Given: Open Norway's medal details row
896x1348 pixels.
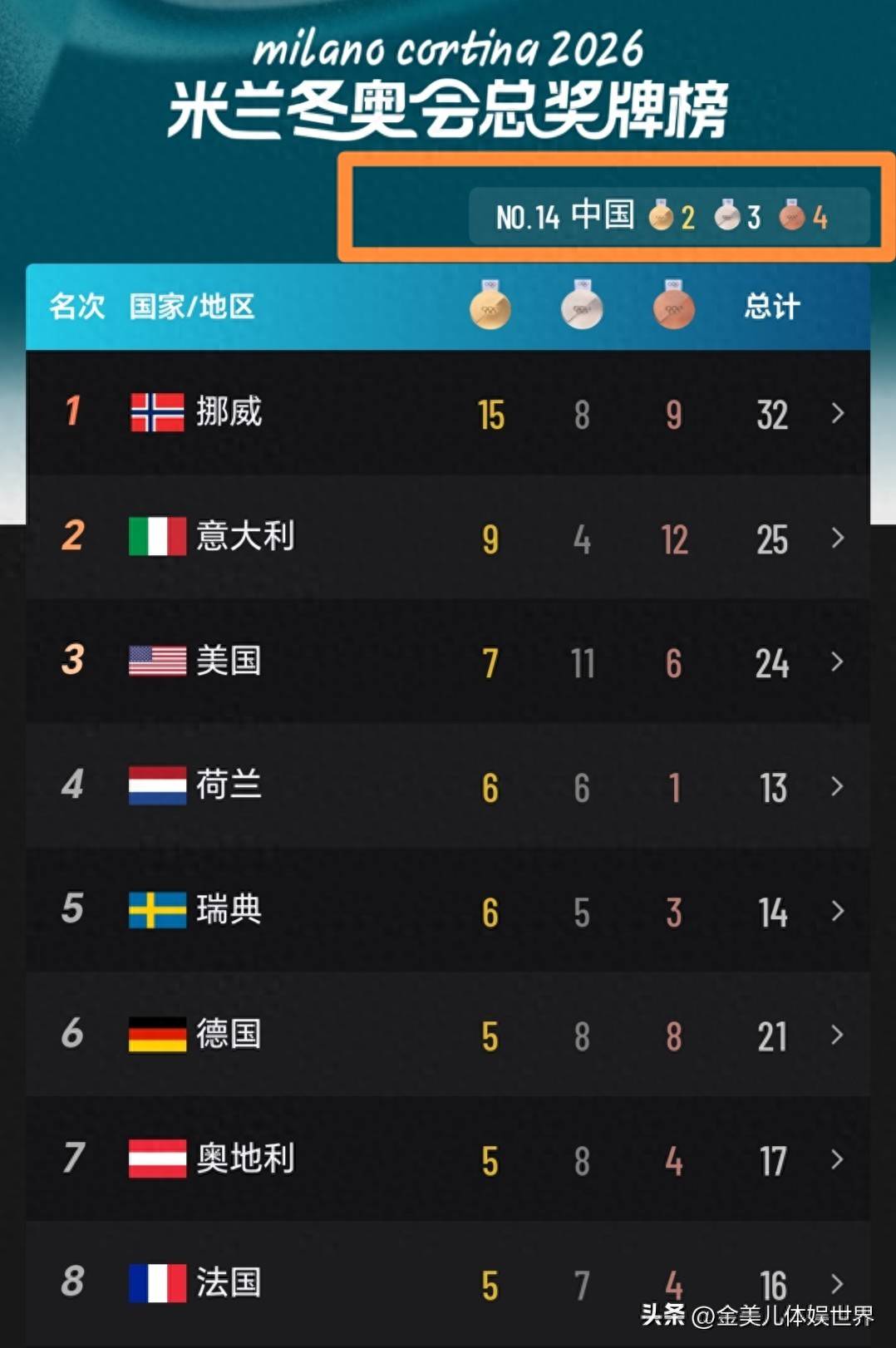Looking at the screenshot, I should click(837, 413).
